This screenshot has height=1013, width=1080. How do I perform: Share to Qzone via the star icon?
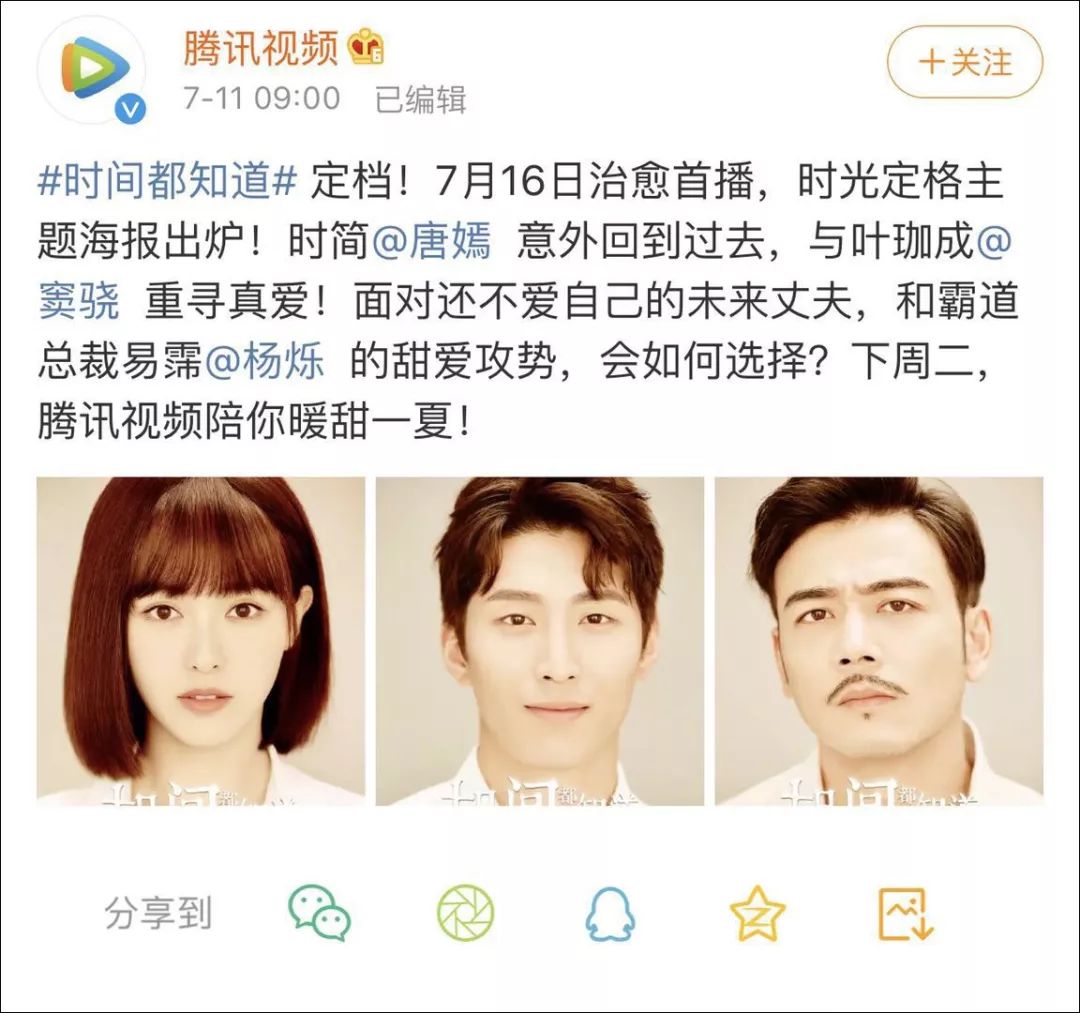click(757, 913)
